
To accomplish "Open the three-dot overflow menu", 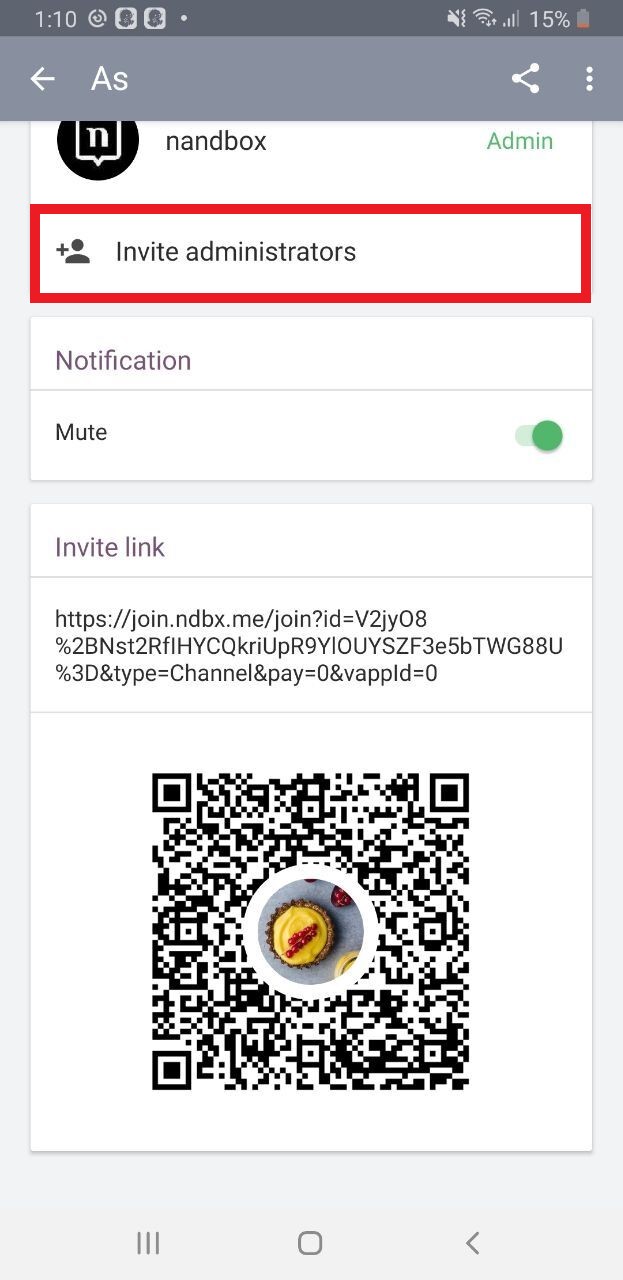I will coord(590,79).
